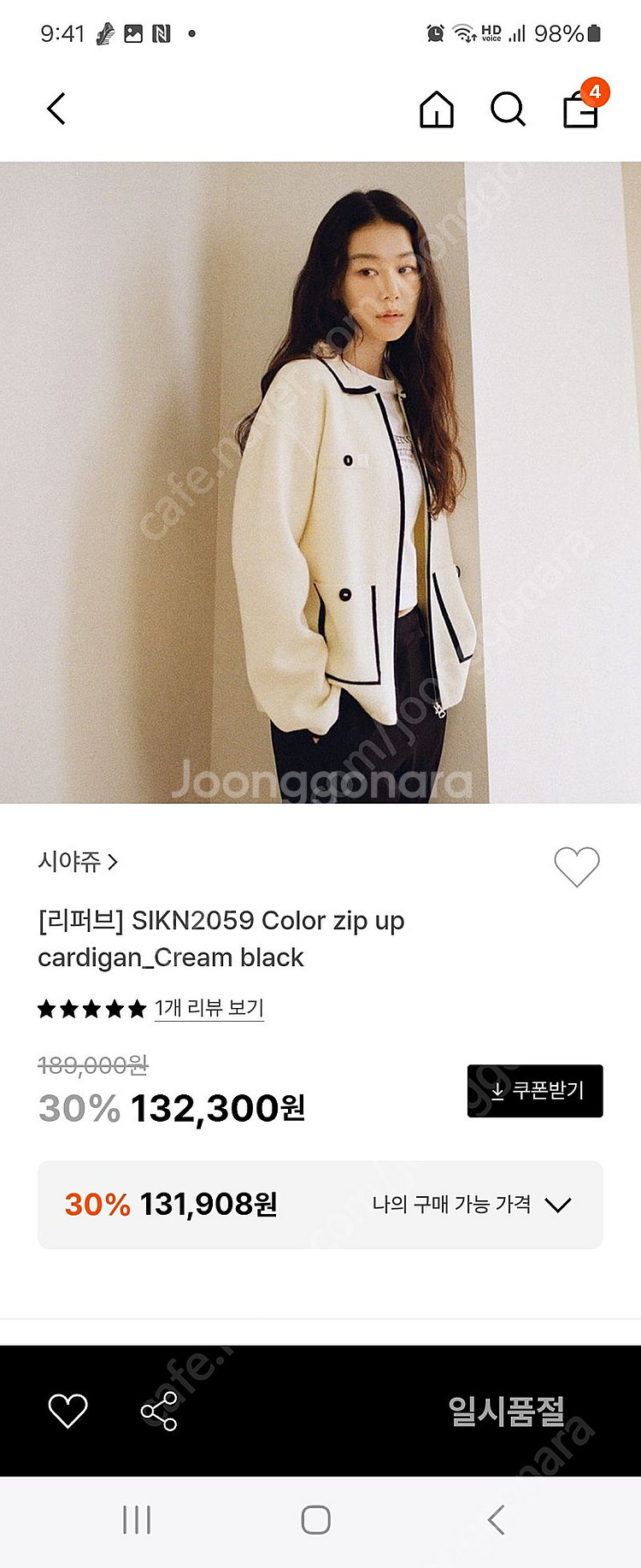Tap the 쿠폰받기 coupon button
641x1568 pixels.
tap(534, 1090)
